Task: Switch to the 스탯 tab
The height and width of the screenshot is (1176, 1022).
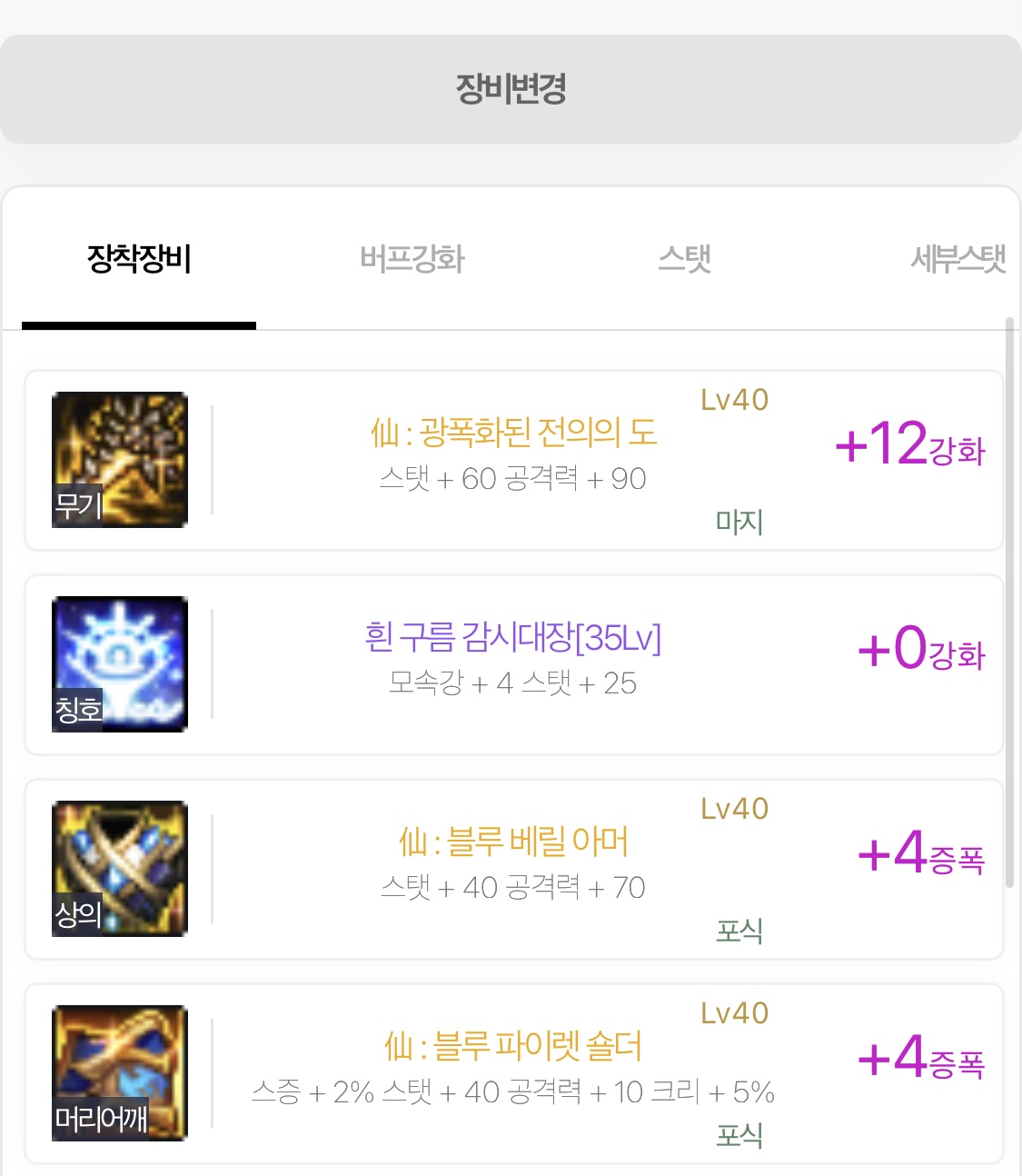Action: click(684, 260)
